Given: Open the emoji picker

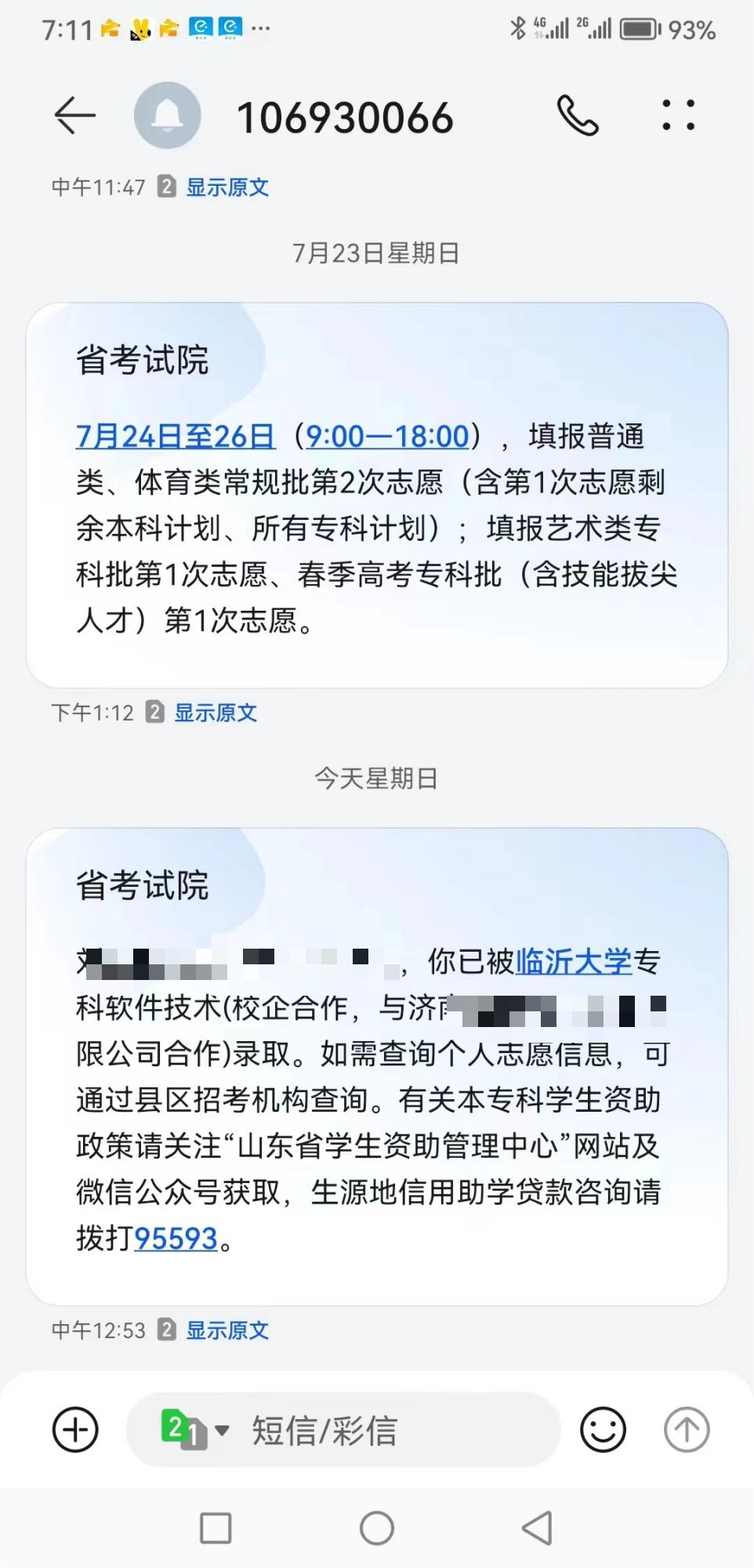Looking at the screenshot, I should point(603,1429).
